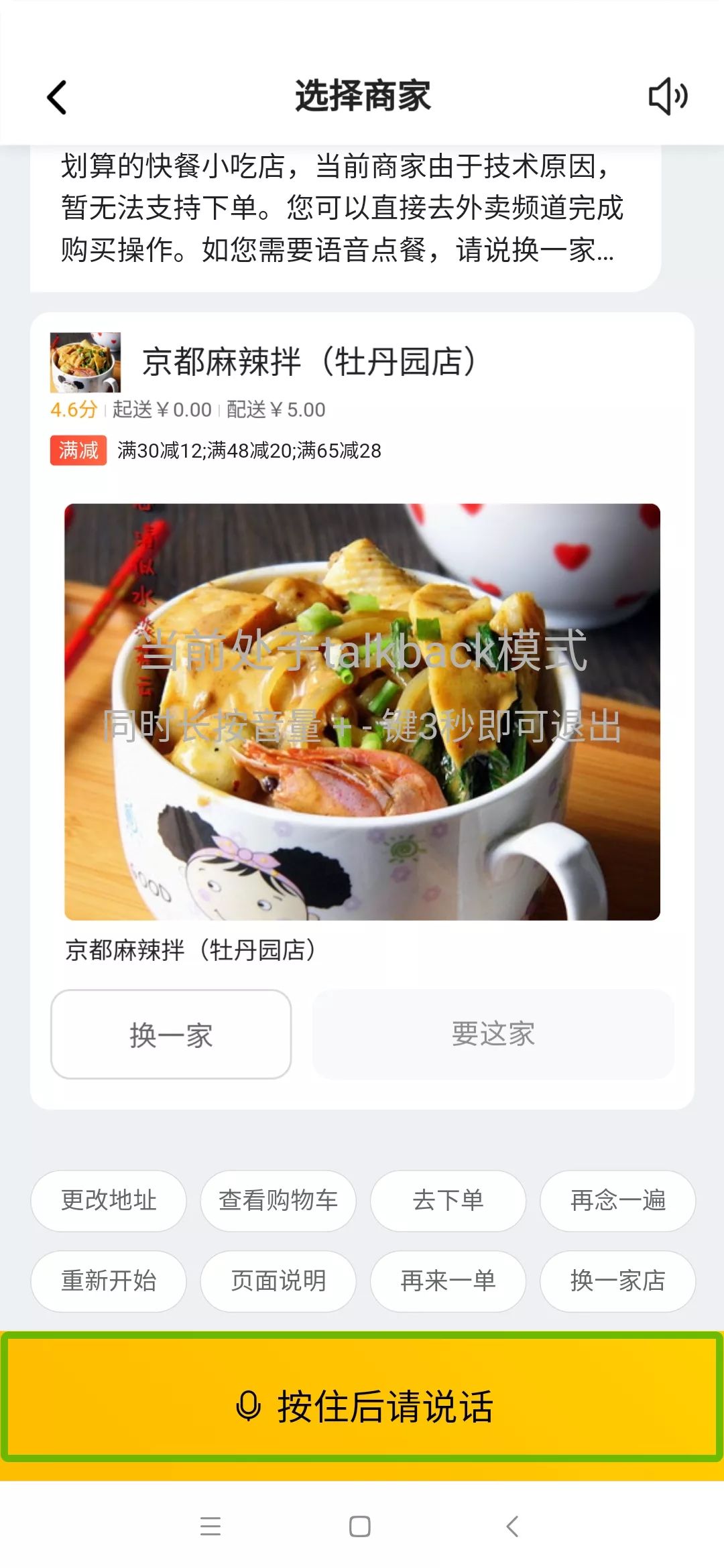Image resolution: width=724 pixels, height=1568 pixels.
Task: Select the 去下单 chip
Action: pos(448,1201)
